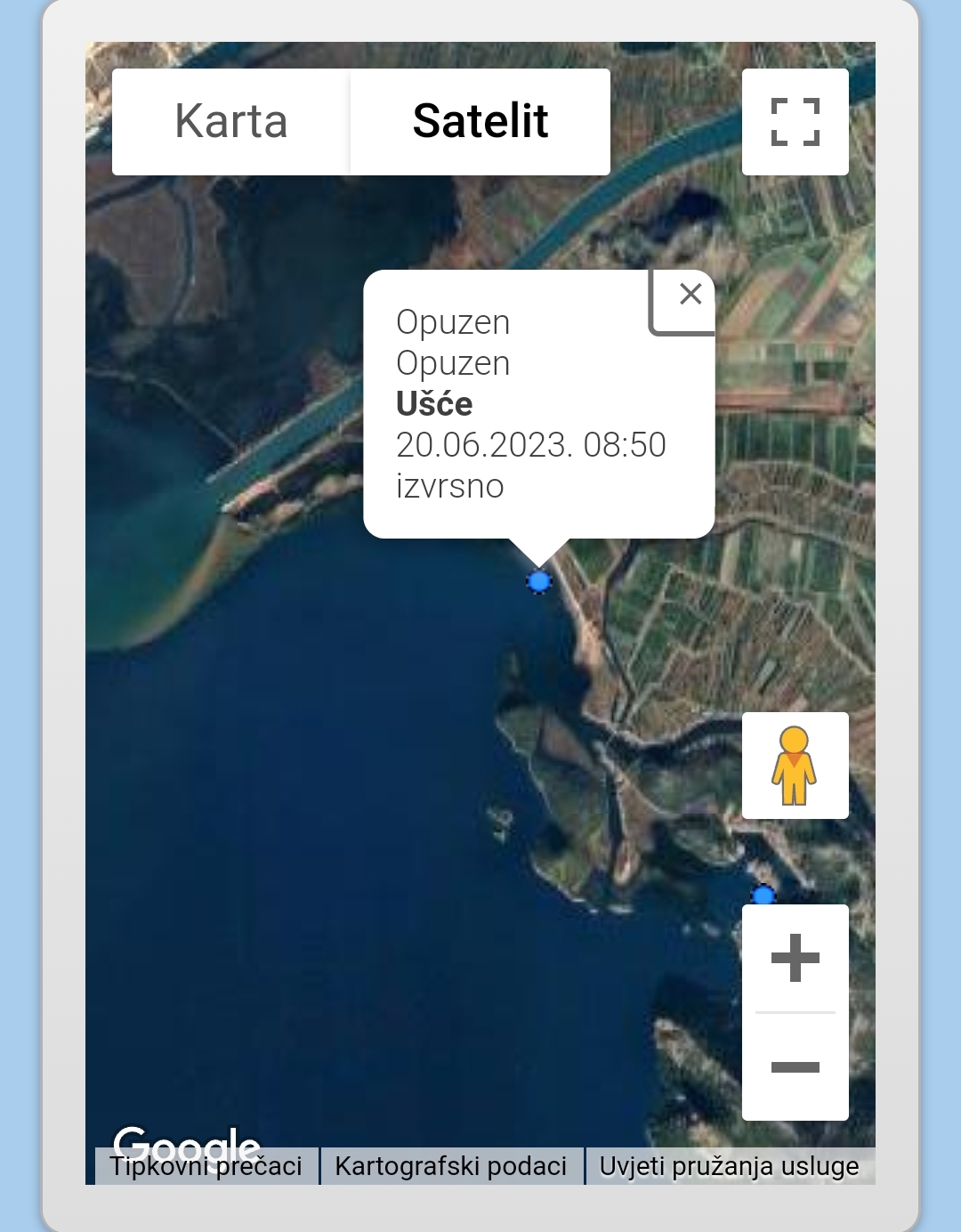This screenshot has width=961, height=1232.
Task: Switch to the Karta map view
Action: (230, 122)
